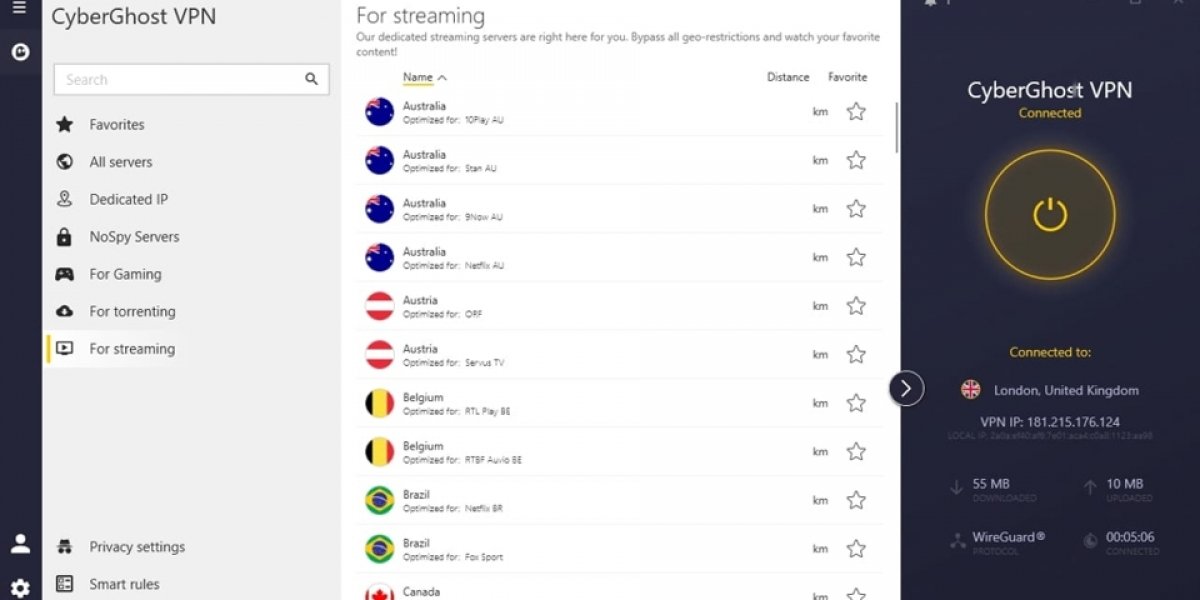Open Smart rules

point(124,584)
